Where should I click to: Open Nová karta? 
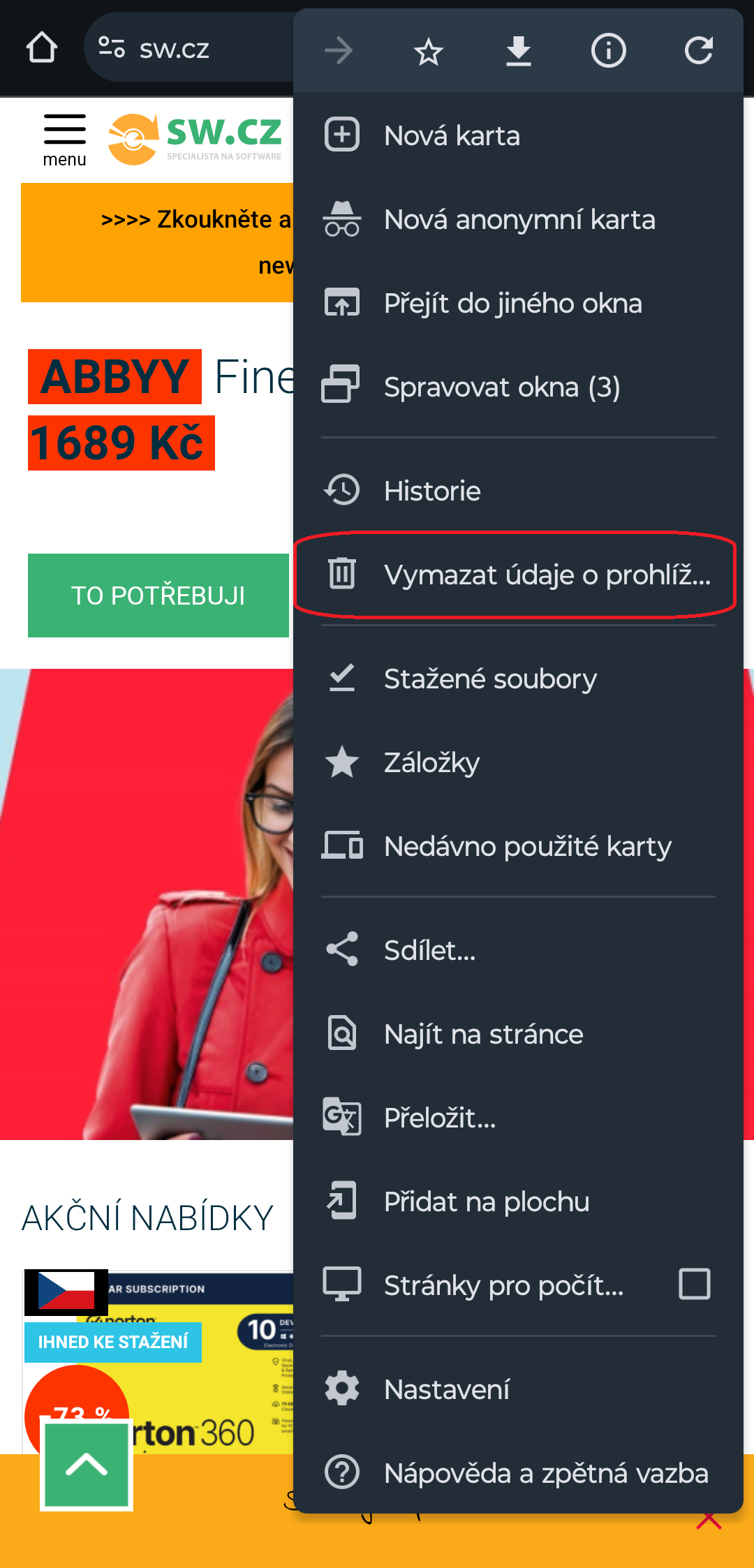point(518,135)
